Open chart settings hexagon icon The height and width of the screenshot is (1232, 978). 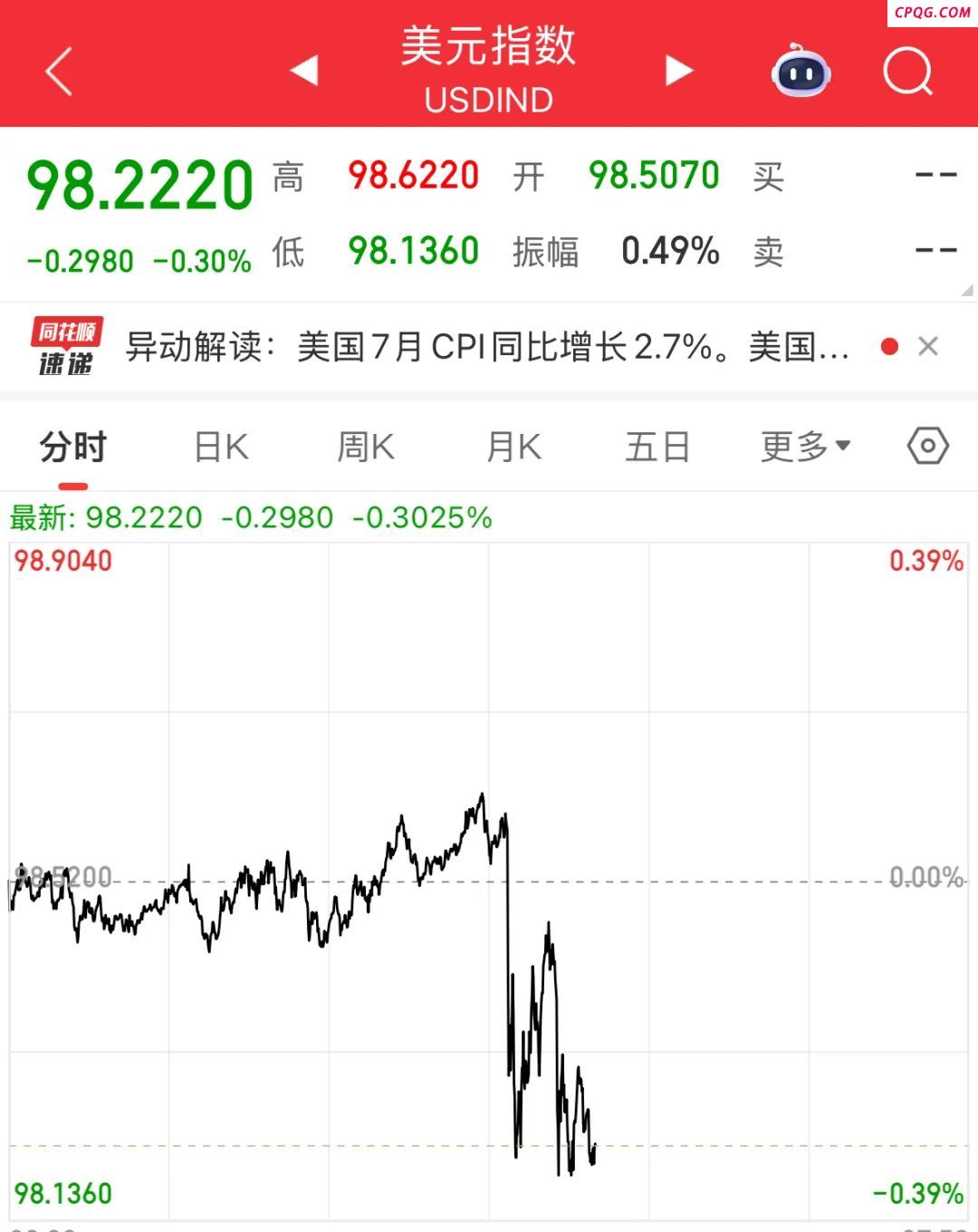(x=927, y=446)
